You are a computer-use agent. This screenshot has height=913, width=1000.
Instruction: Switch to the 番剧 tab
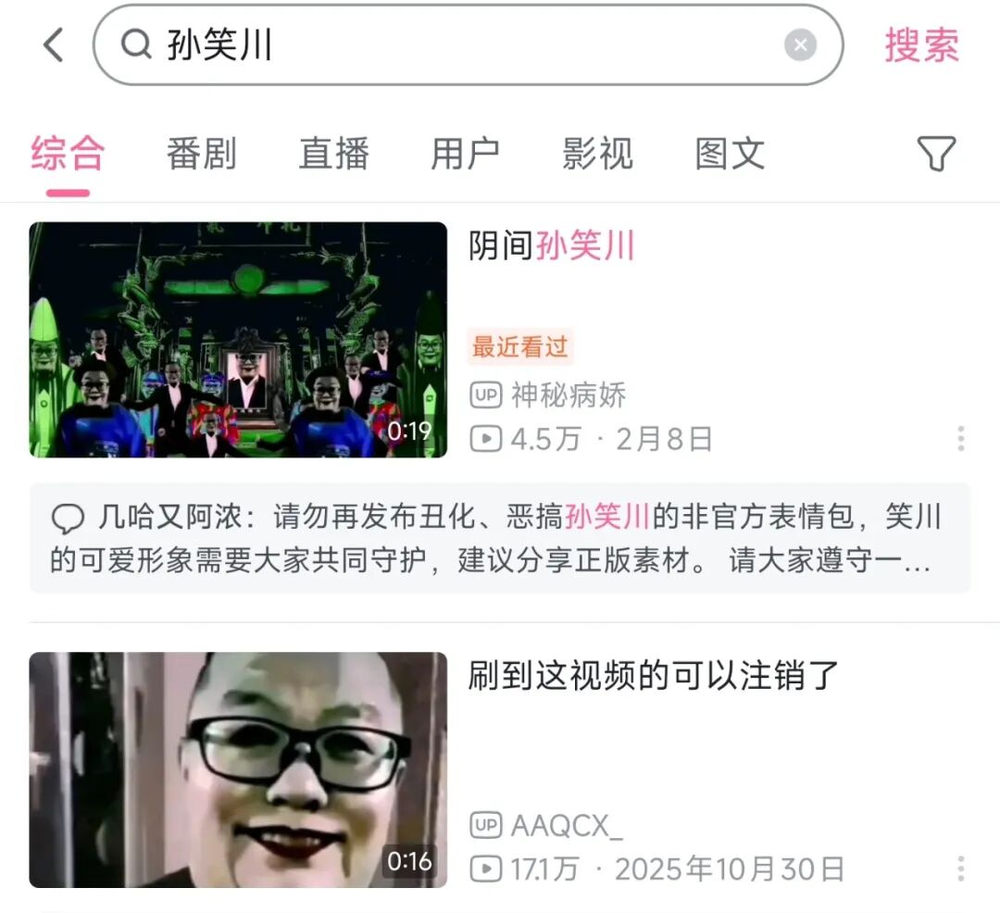pyautogui.click(x=201, y=154)
